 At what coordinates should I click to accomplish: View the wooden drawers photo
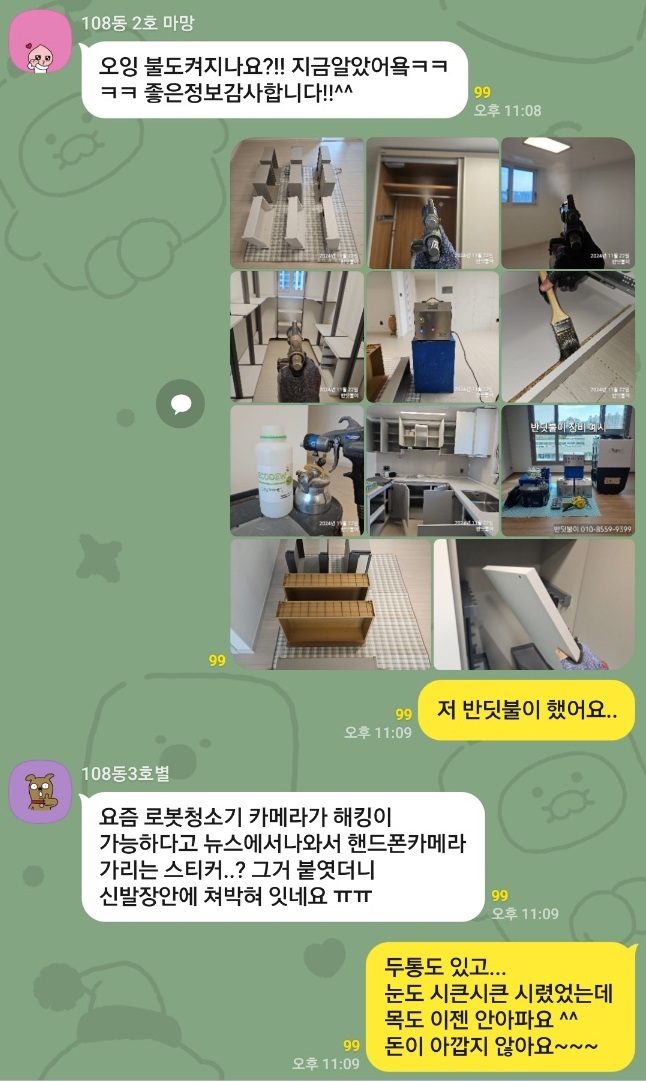coord(330,603)
